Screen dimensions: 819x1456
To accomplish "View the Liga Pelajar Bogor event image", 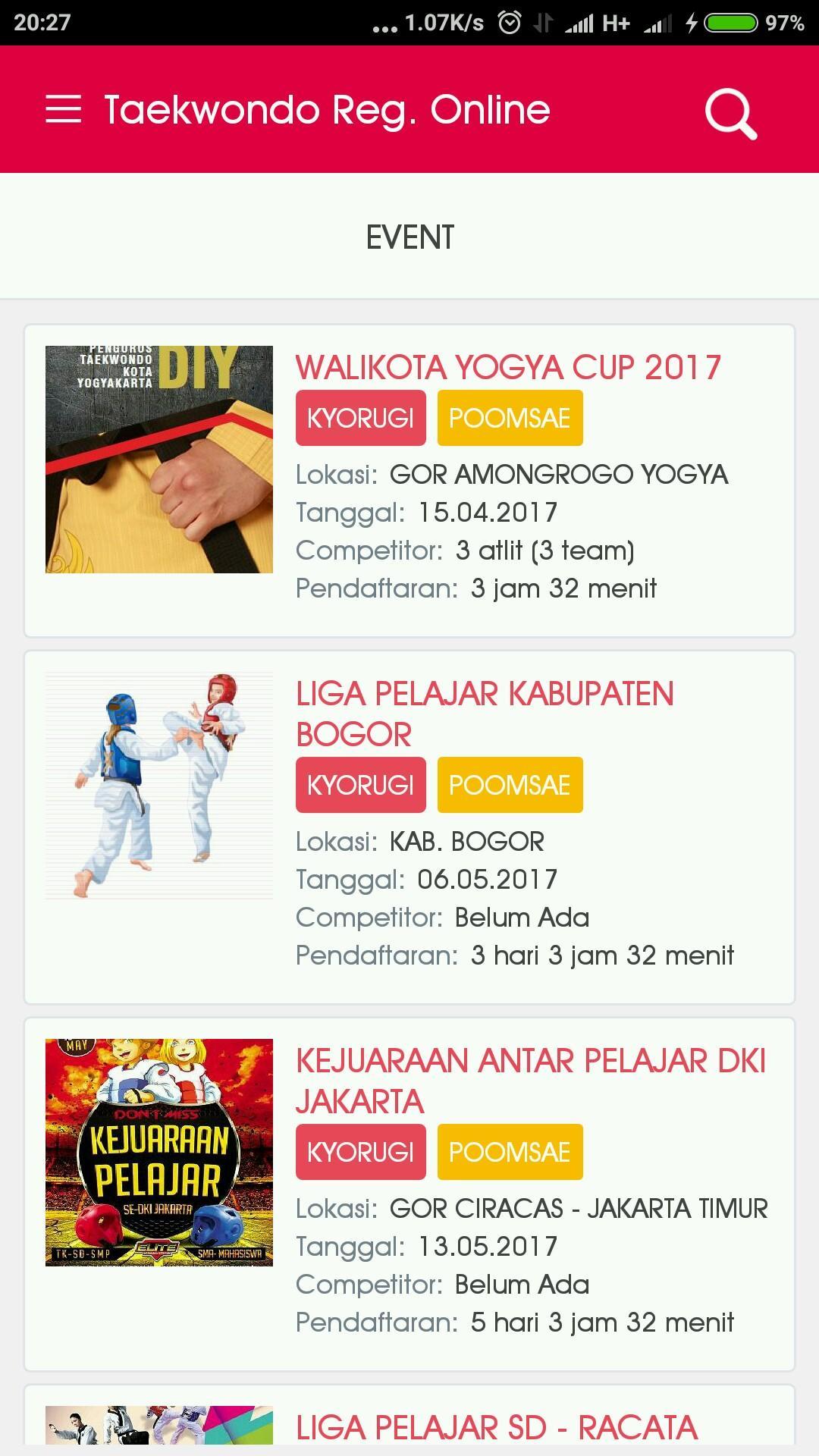I will coord(159,786).
